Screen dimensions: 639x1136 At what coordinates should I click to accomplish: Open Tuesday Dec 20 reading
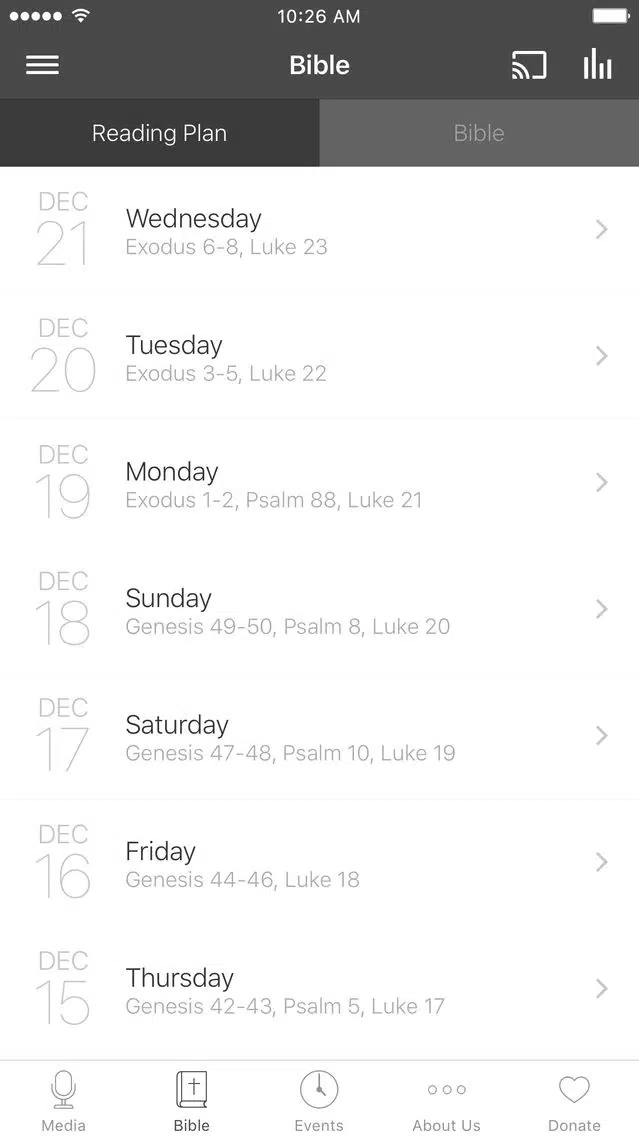click(320, 356)
